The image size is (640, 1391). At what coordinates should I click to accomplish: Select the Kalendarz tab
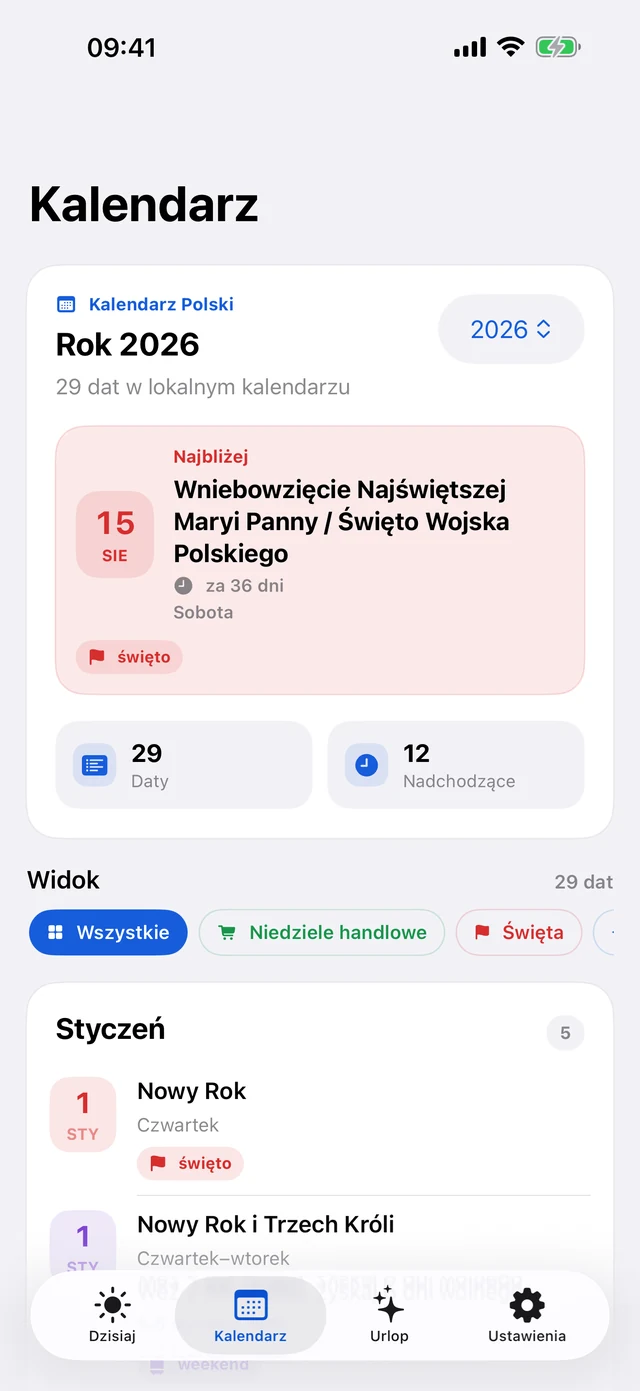[250, 1315]
